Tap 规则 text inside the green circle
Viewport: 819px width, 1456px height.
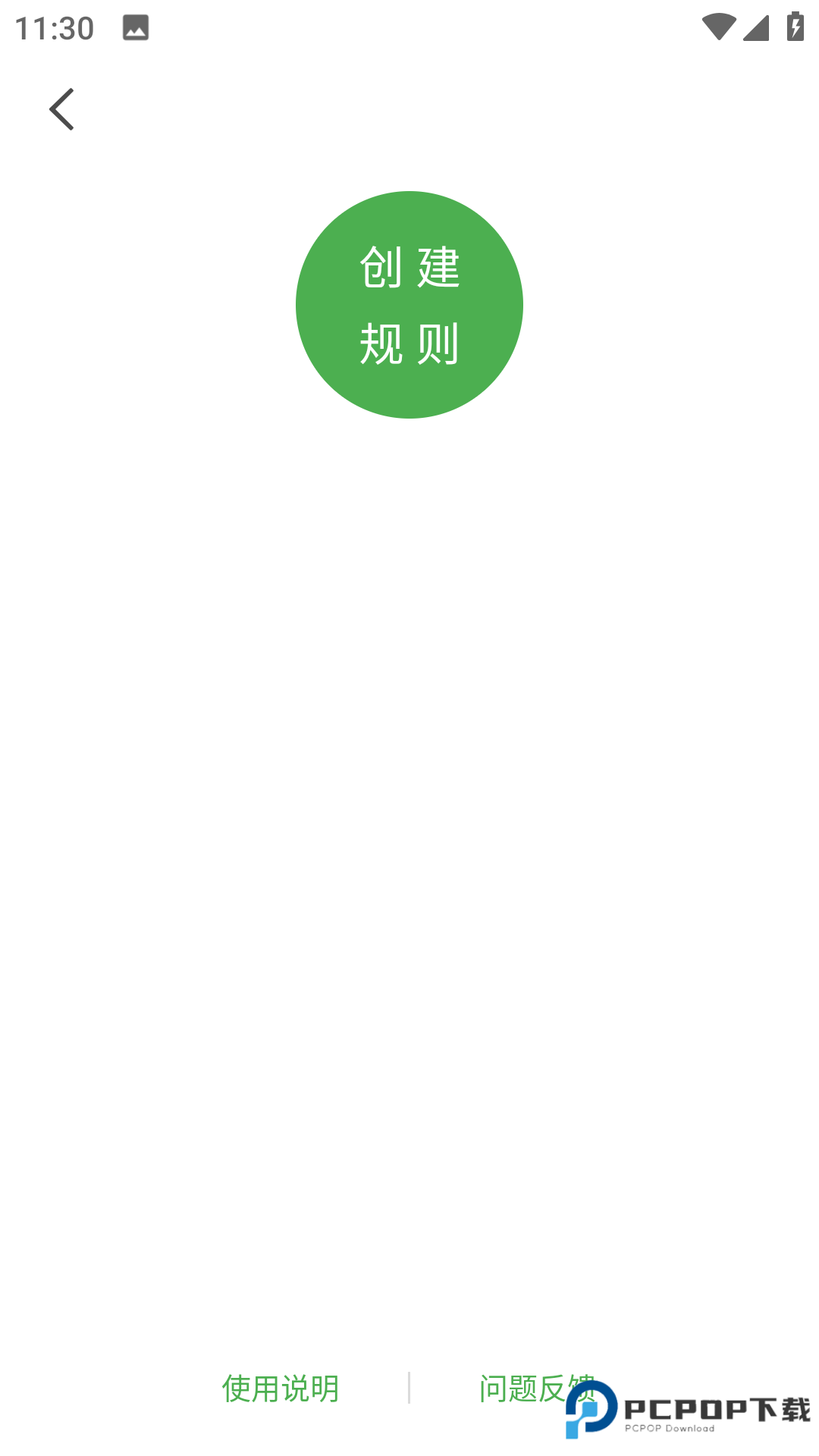click(x=409, y=343)
